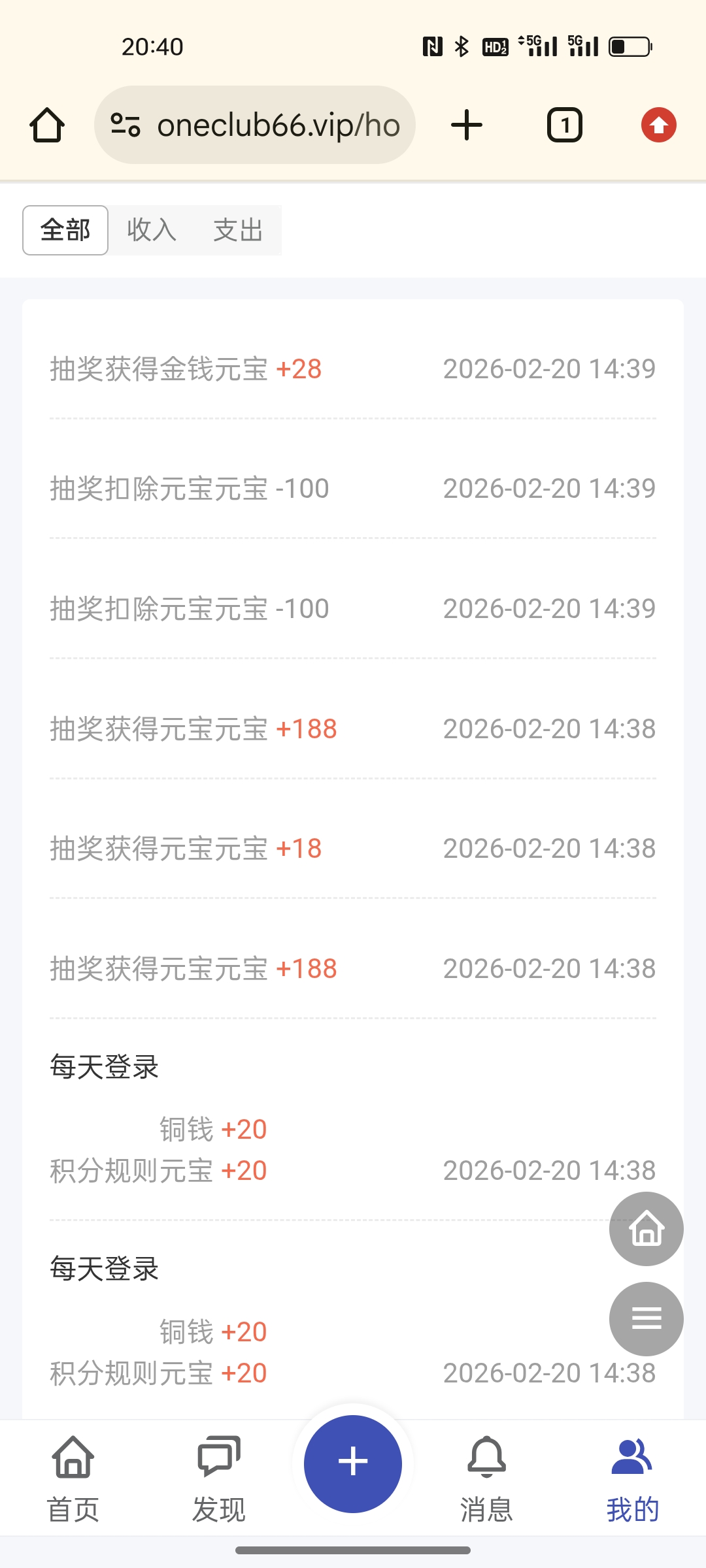Tap the browser home icon

(x=47, y=125)
